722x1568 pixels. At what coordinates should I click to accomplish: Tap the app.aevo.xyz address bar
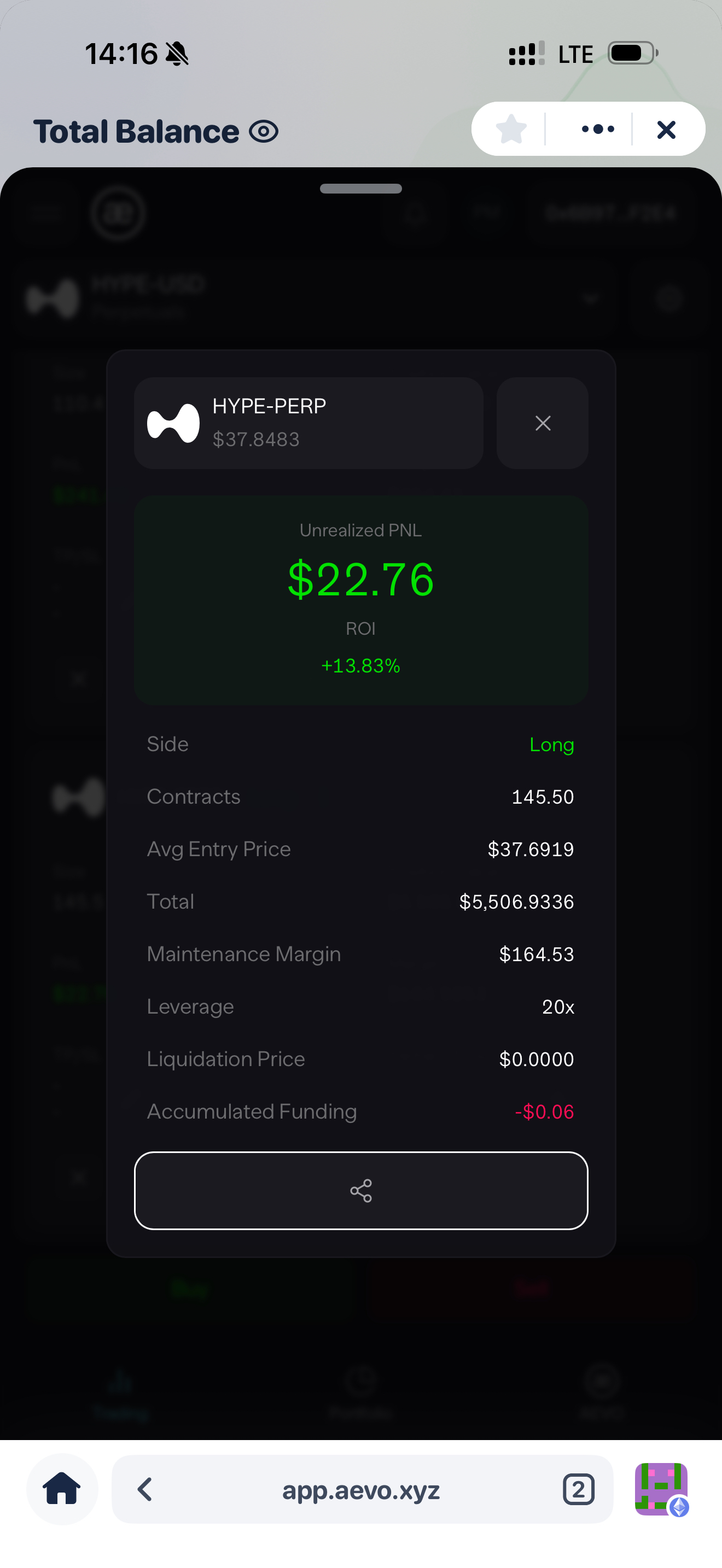(360, 1489)
